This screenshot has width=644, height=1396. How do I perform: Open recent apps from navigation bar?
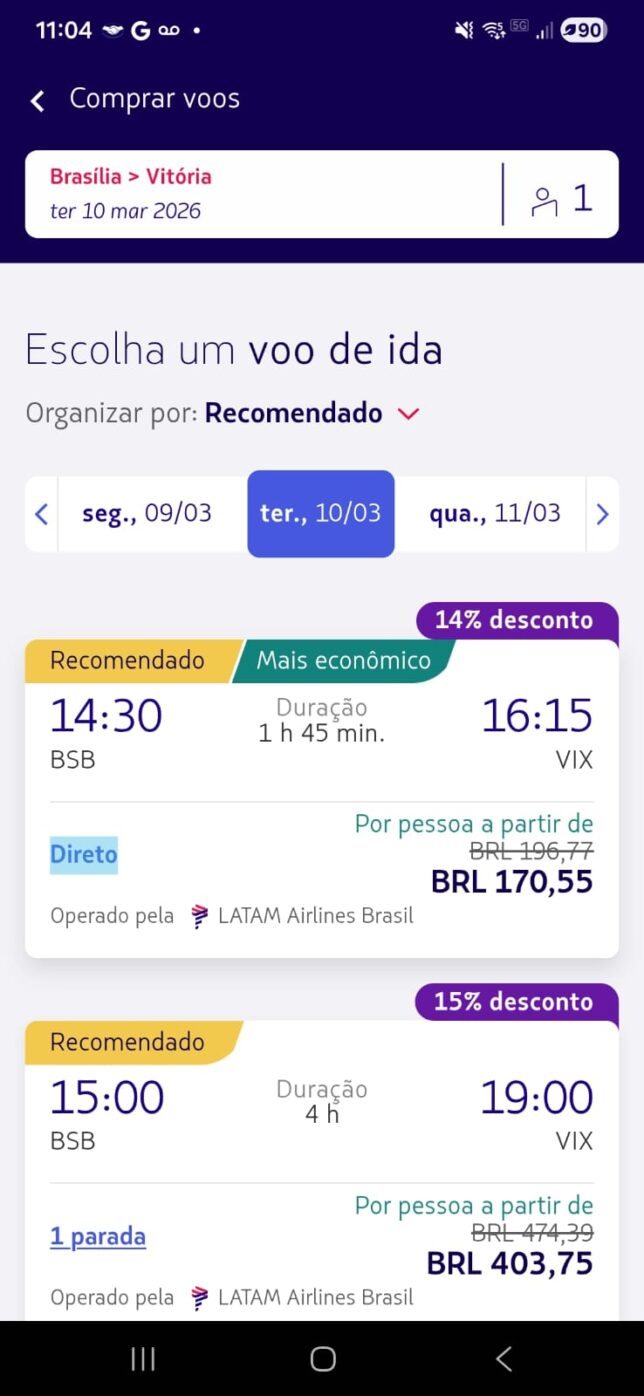tap(143, 1358)
